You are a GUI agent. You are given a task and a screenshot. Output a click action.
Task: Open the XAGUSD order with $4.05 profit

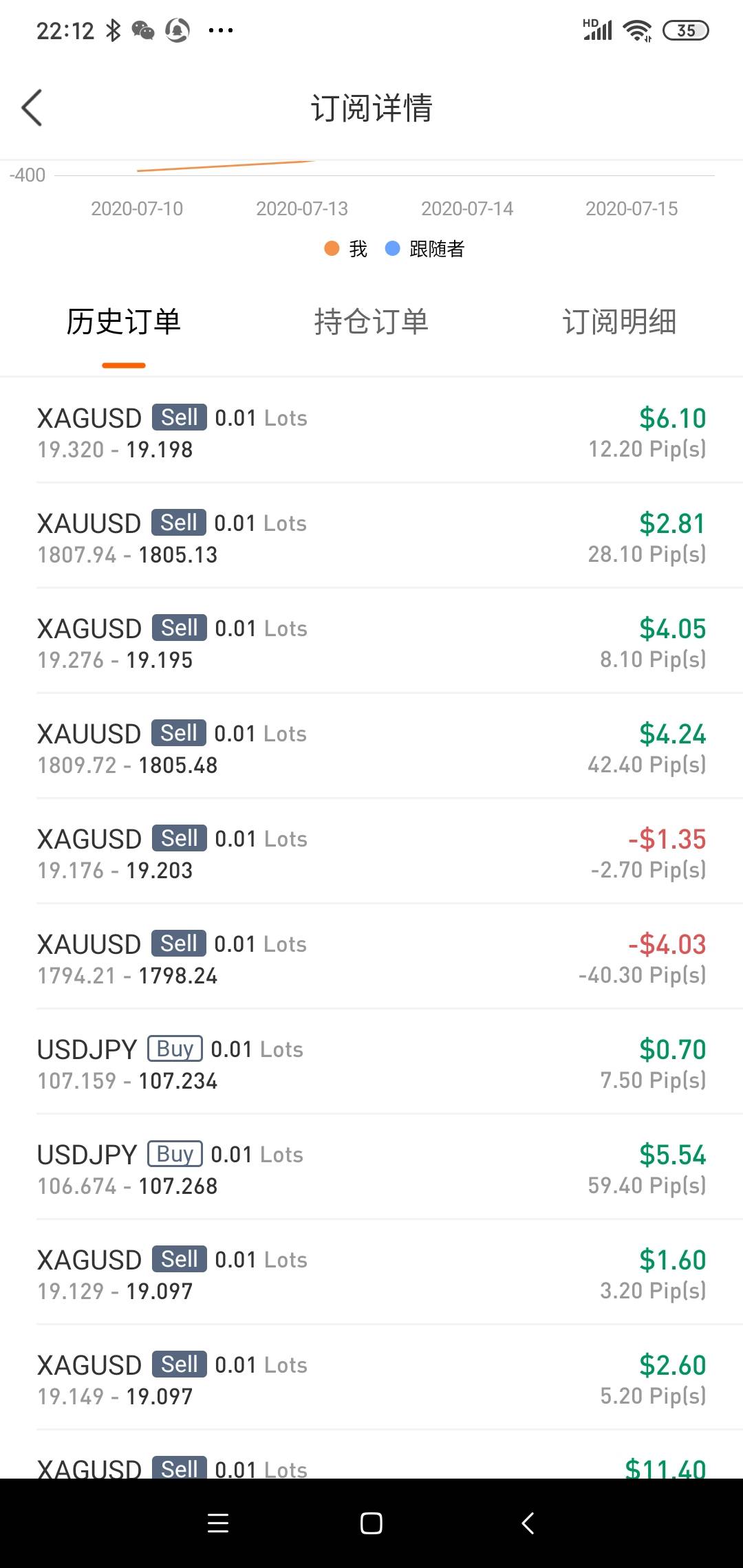[x=371, y=643]
